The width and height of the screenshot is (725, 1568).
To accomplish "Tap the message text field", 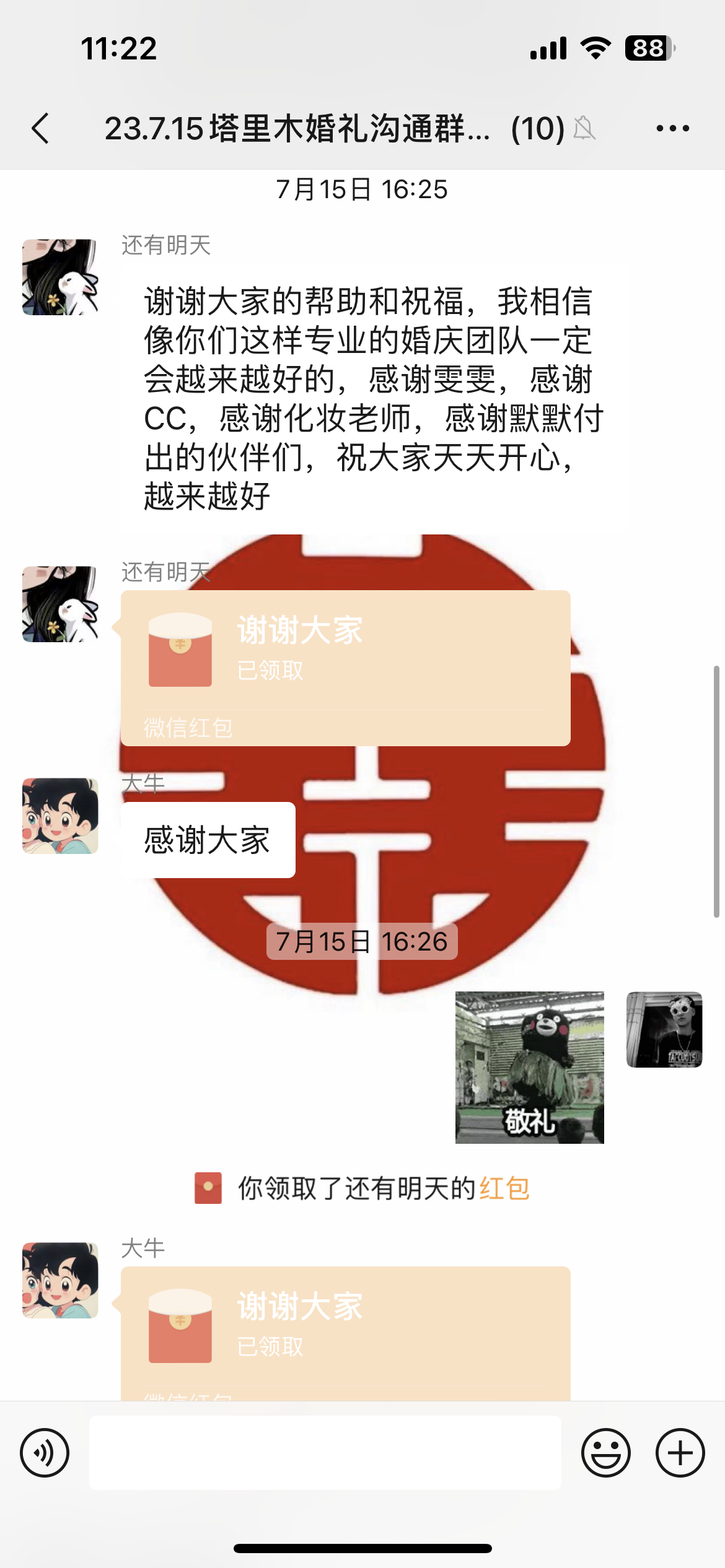I will point(325,1453).
